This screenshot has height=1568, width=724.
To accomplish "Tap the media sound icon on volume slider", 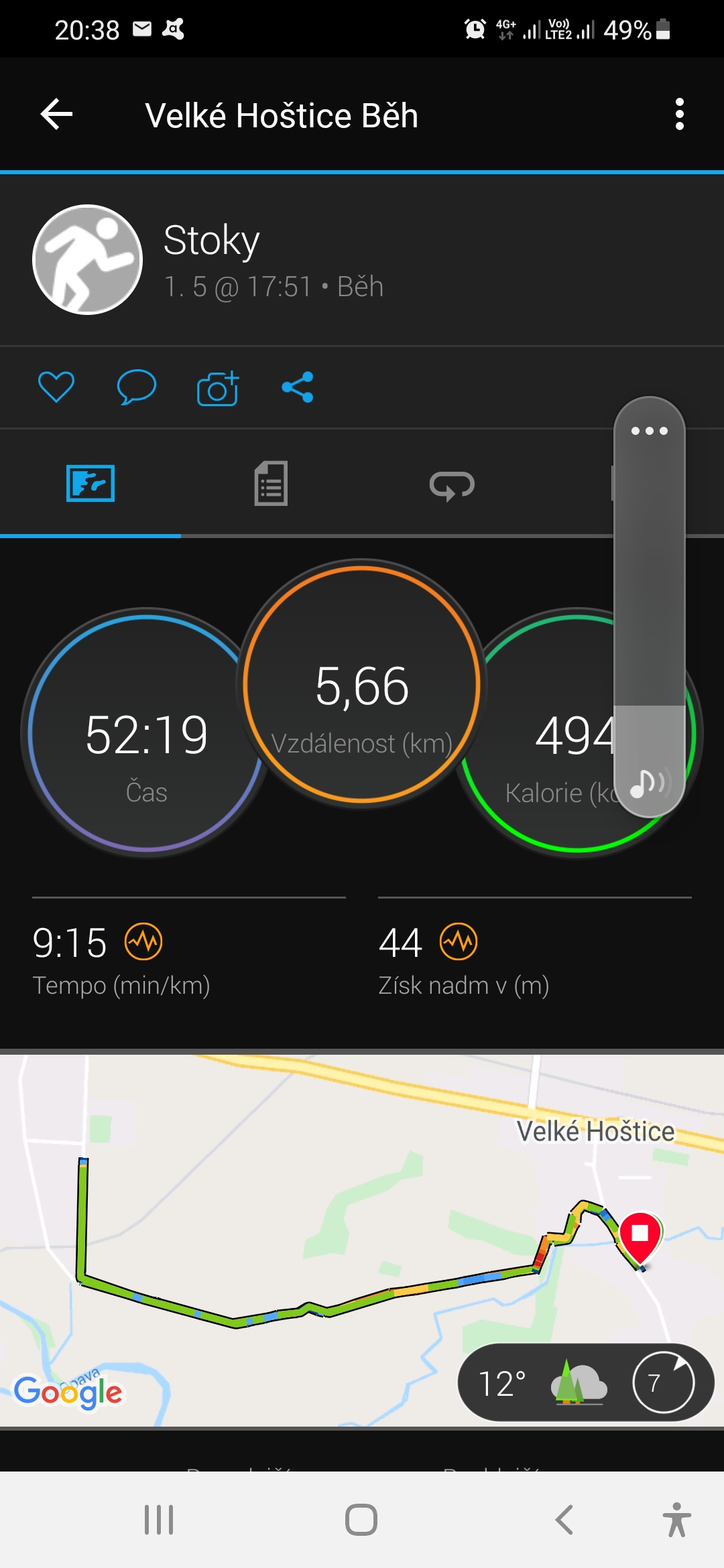I will (649, 783).
